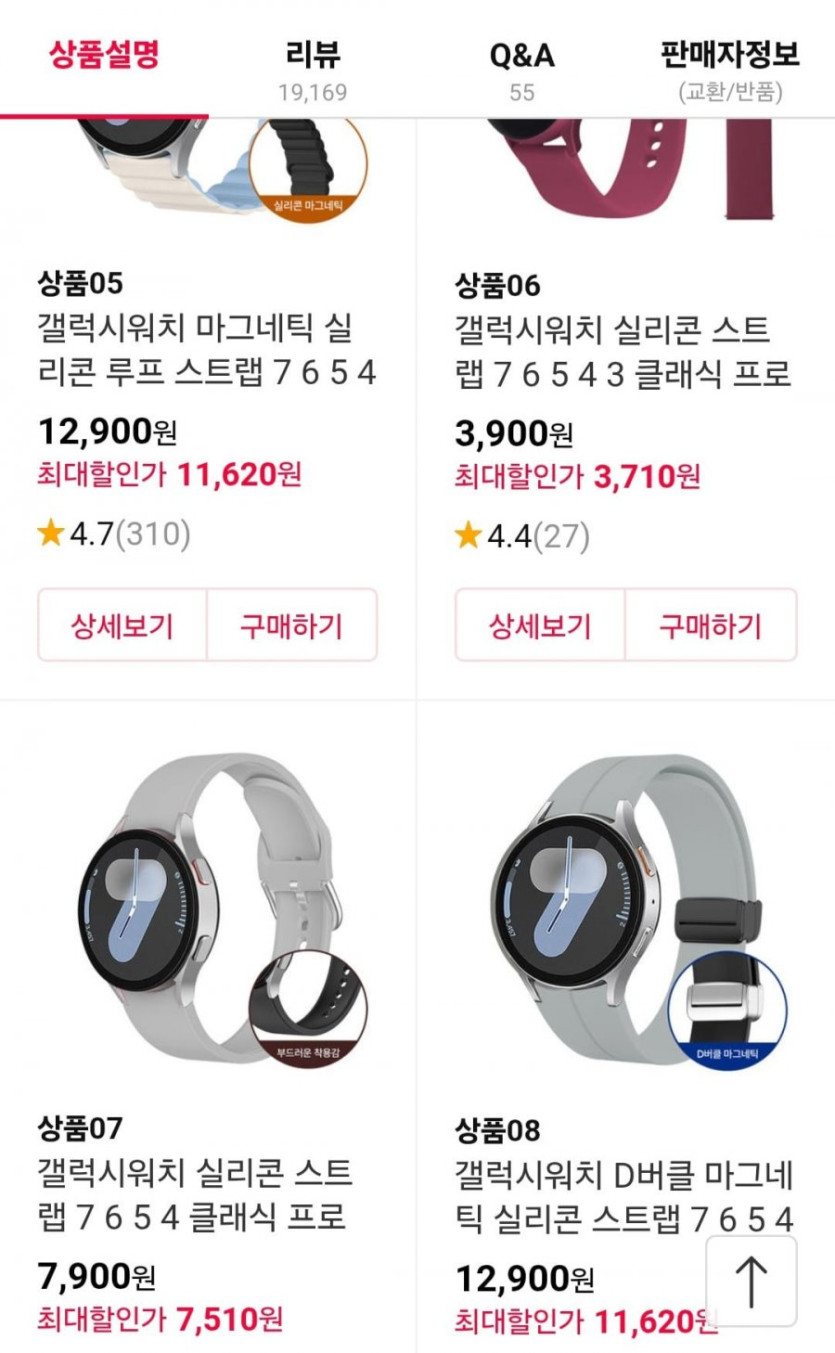Buy 상품05 with 구매하기
This screenshot has height=1353, width=835.
pos(291,626)
